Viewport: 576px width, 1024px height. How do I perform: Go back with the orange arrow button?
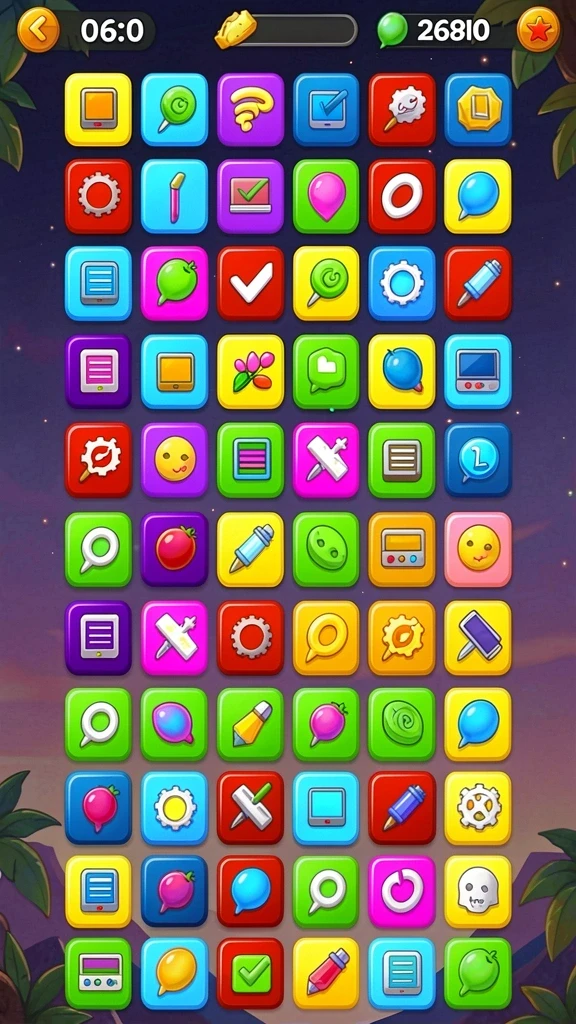38,29
